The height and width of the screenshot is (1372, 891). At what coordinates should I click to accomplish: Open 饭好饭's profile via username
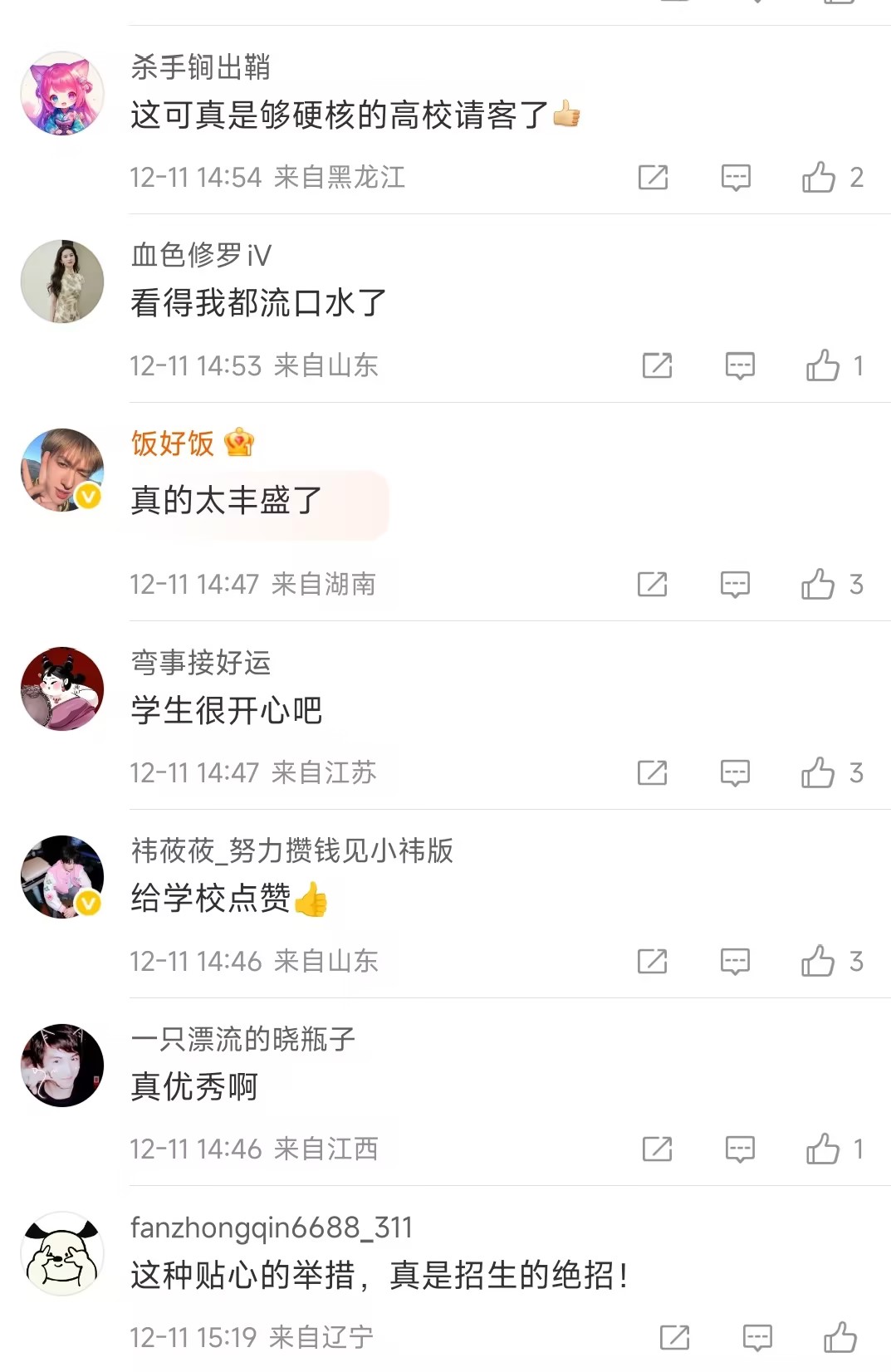[x=173, y=443]
